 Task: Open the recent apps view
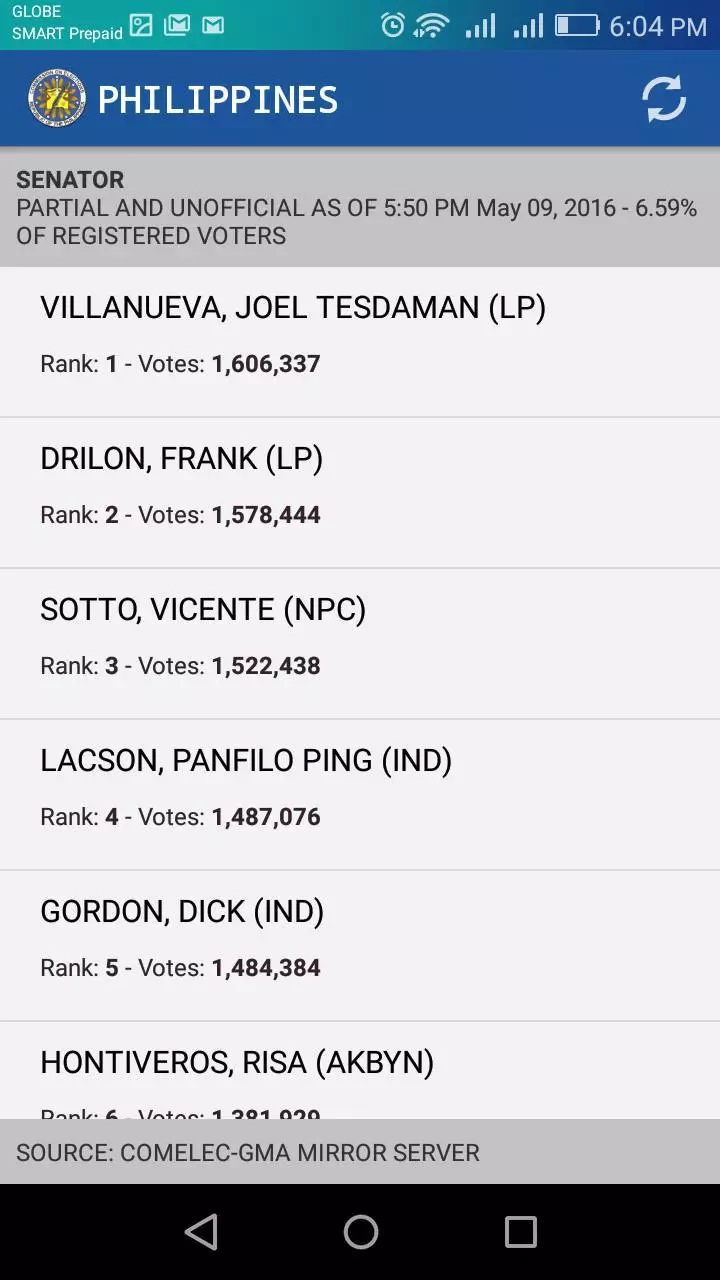click(x=520, y=1232)
